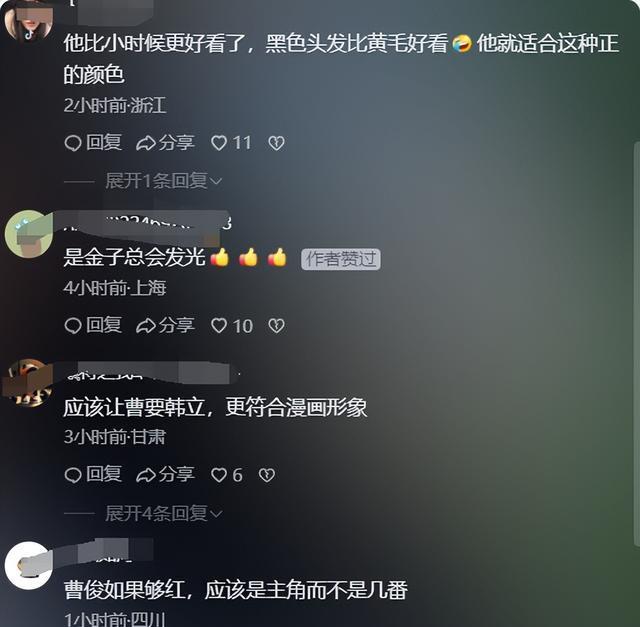Image resolution: width=640 pixels, height=627 pixels.
Task: Share the 应该让曹要韩立 comment
Action: coord(165,474)
